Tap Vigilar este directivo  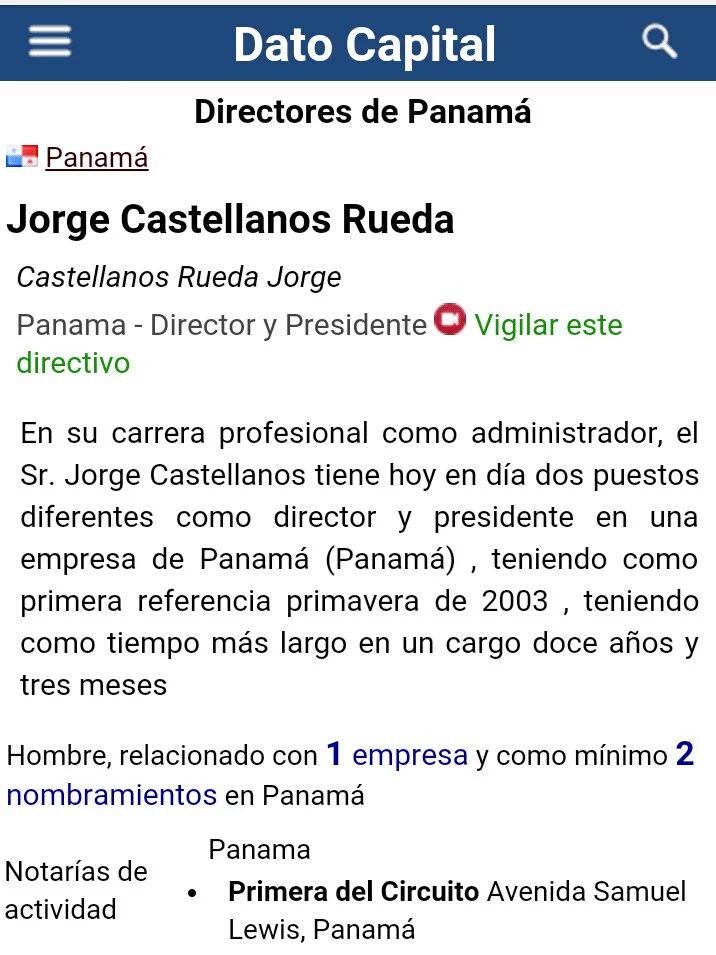547,325
